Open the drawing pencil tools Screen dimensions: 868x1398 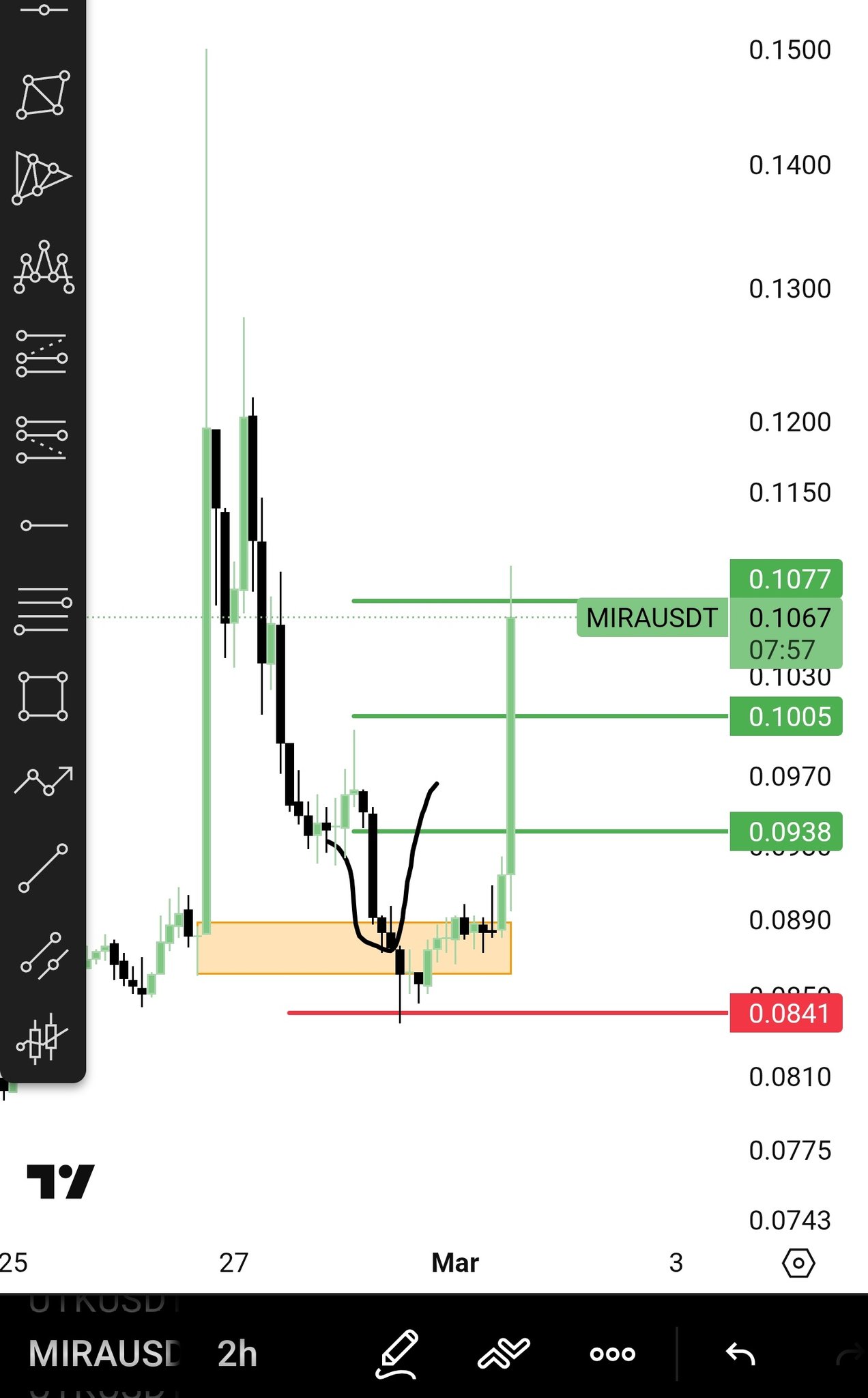coord(397,1353)
